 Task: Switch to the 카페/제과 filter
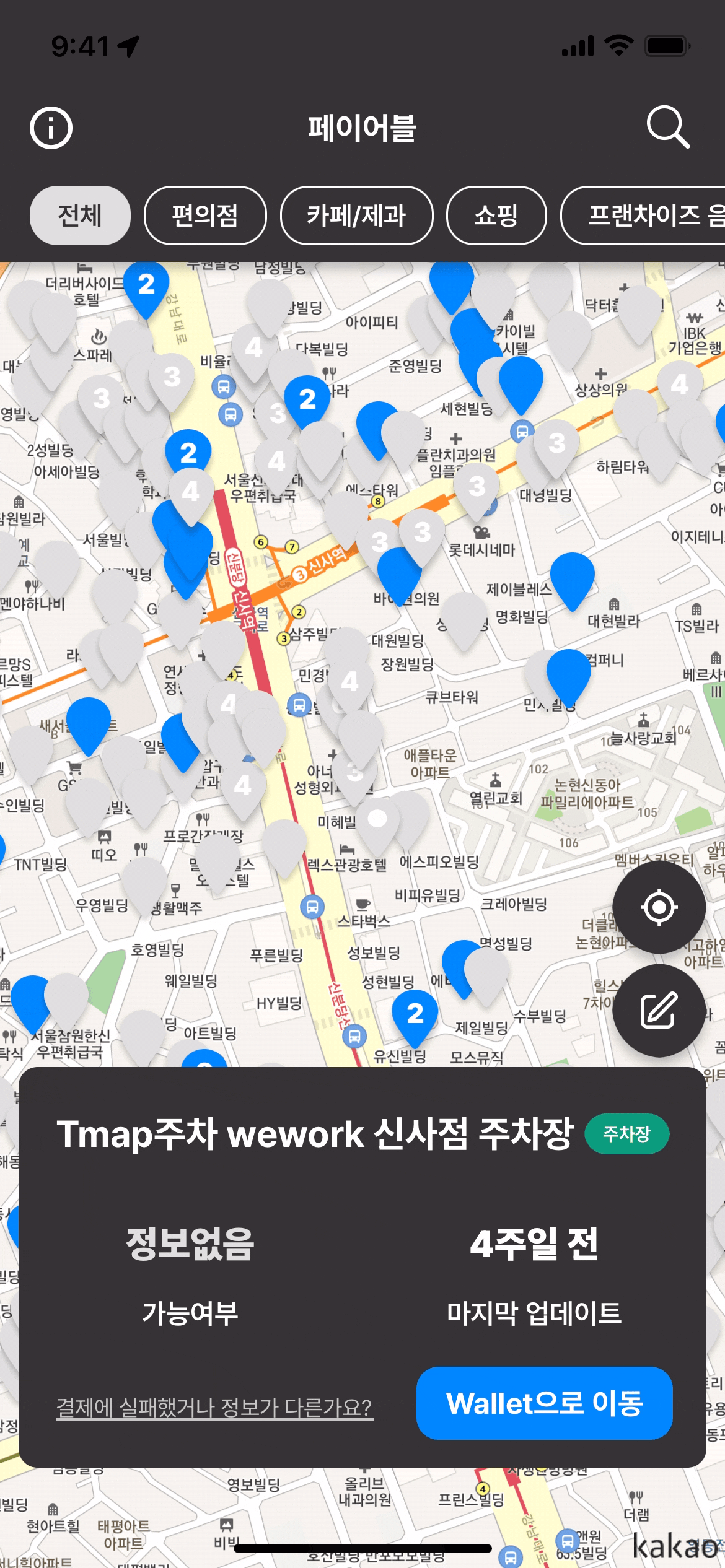356,216
